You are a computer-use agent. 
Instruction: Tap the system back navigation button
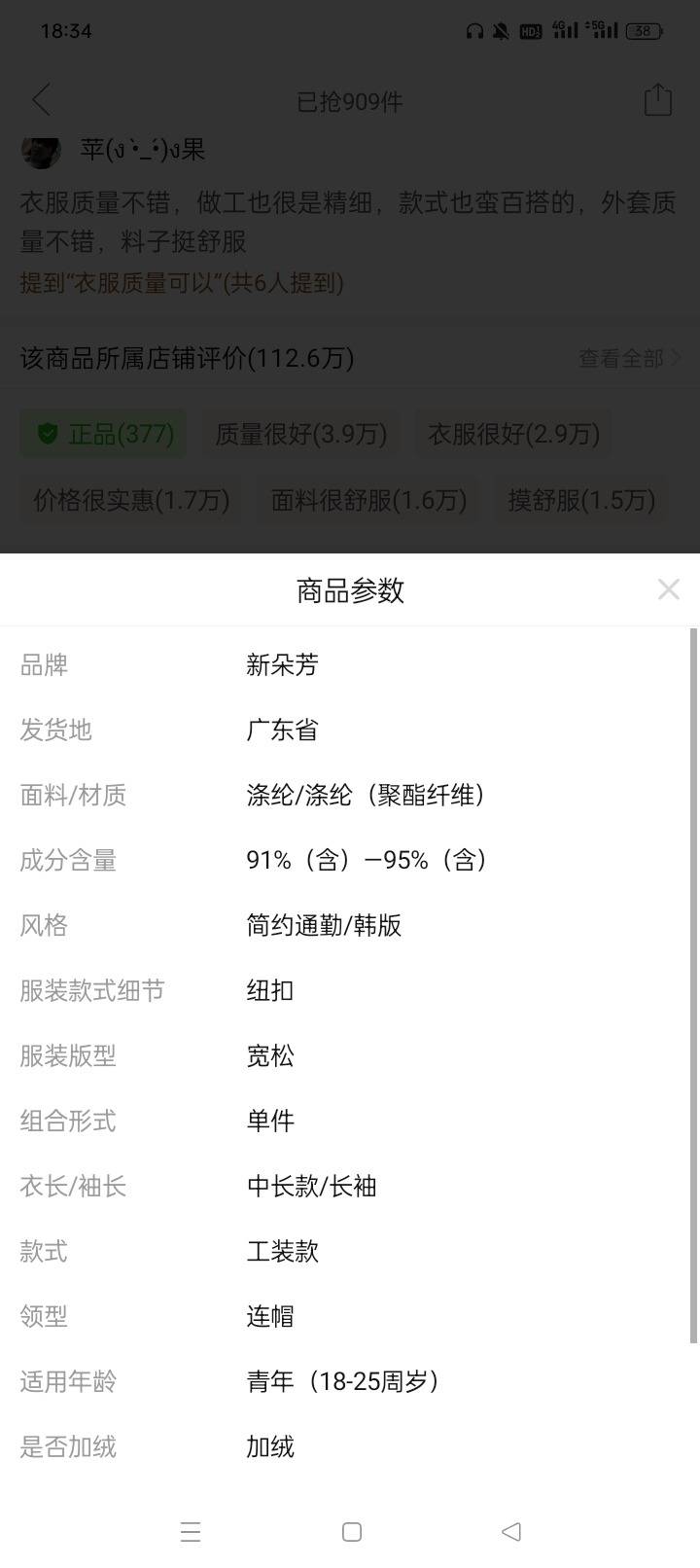coord(511,1532)
